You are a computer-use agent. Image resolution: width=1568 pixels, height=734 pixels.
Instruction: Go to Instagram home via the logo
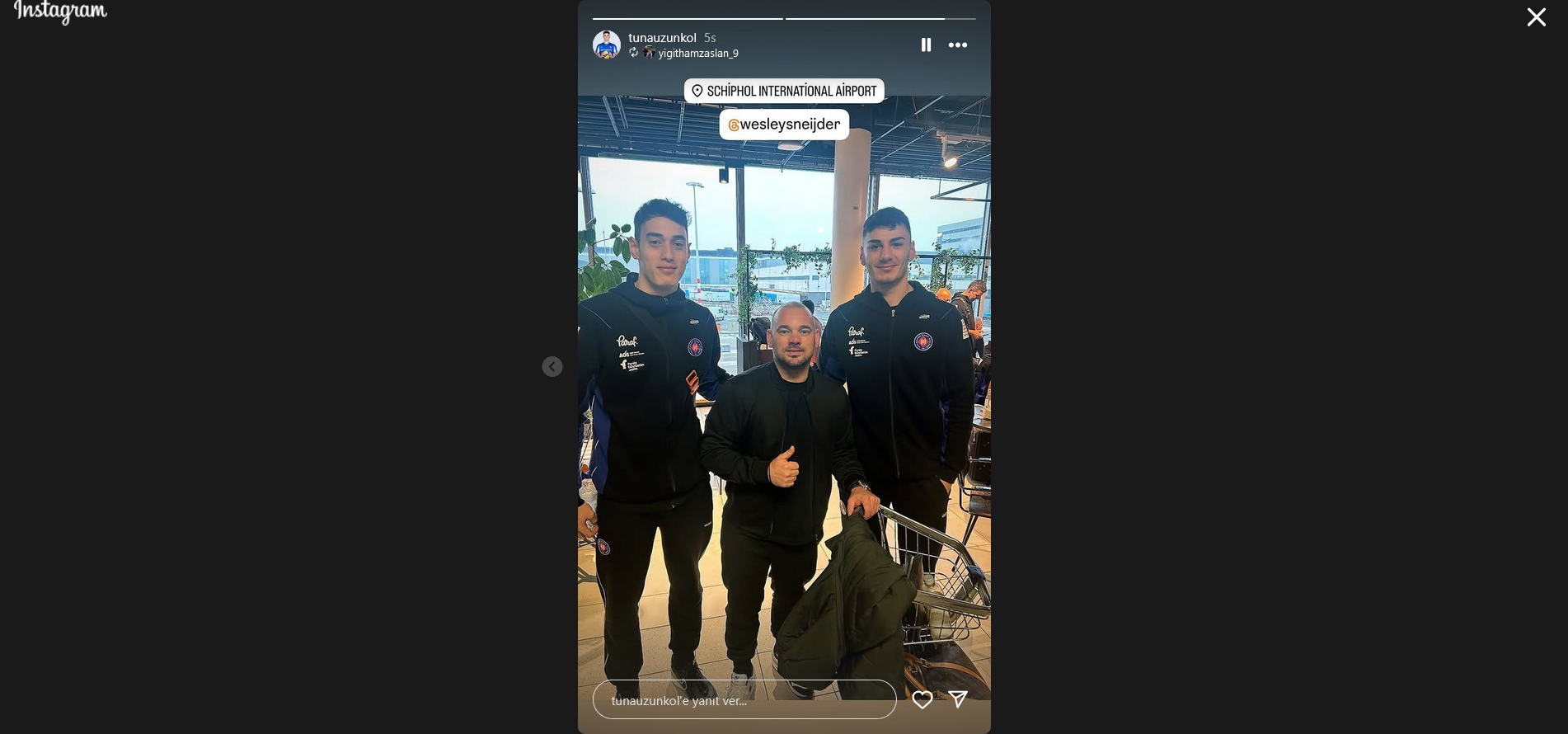60,12
